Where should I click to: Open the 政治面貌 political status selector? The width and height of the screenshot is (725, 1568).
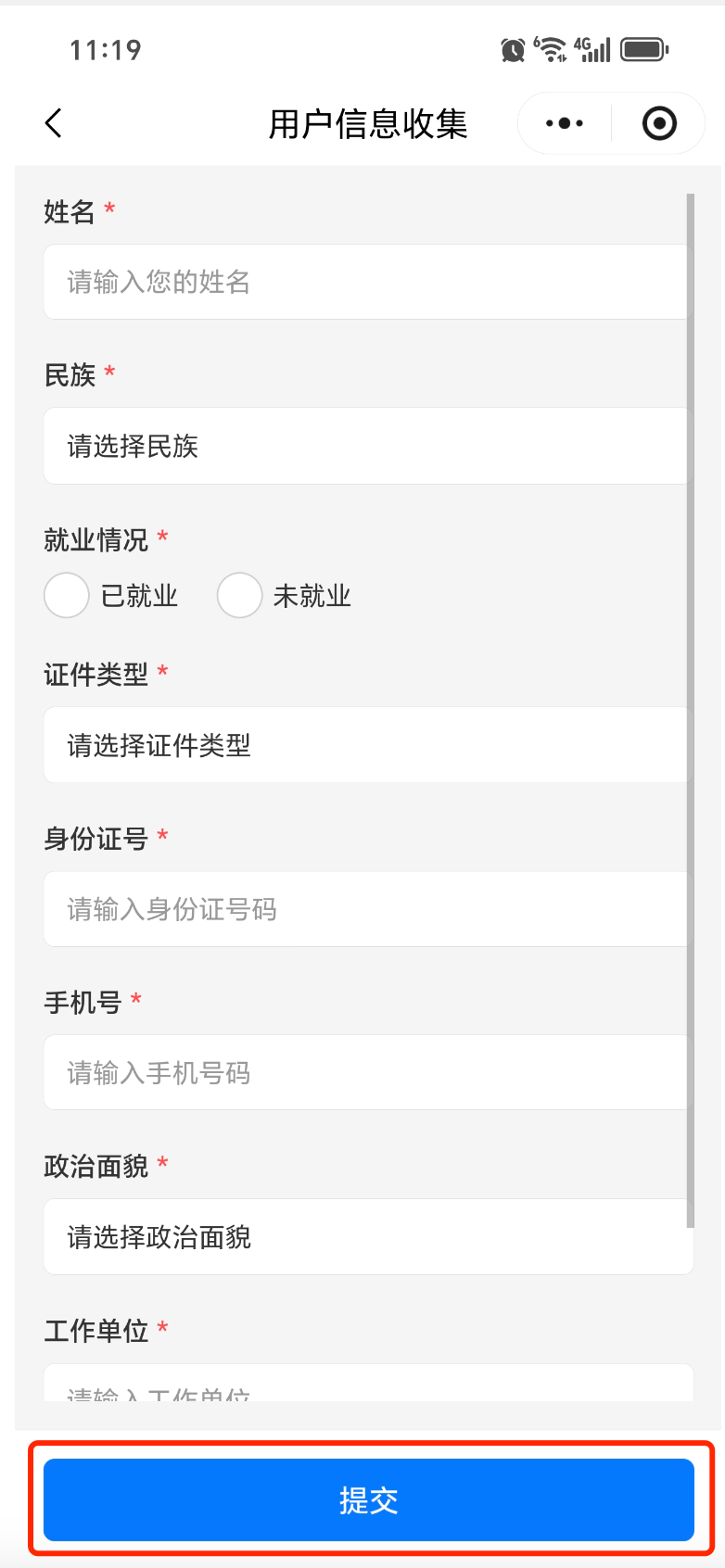[368, 1236]
